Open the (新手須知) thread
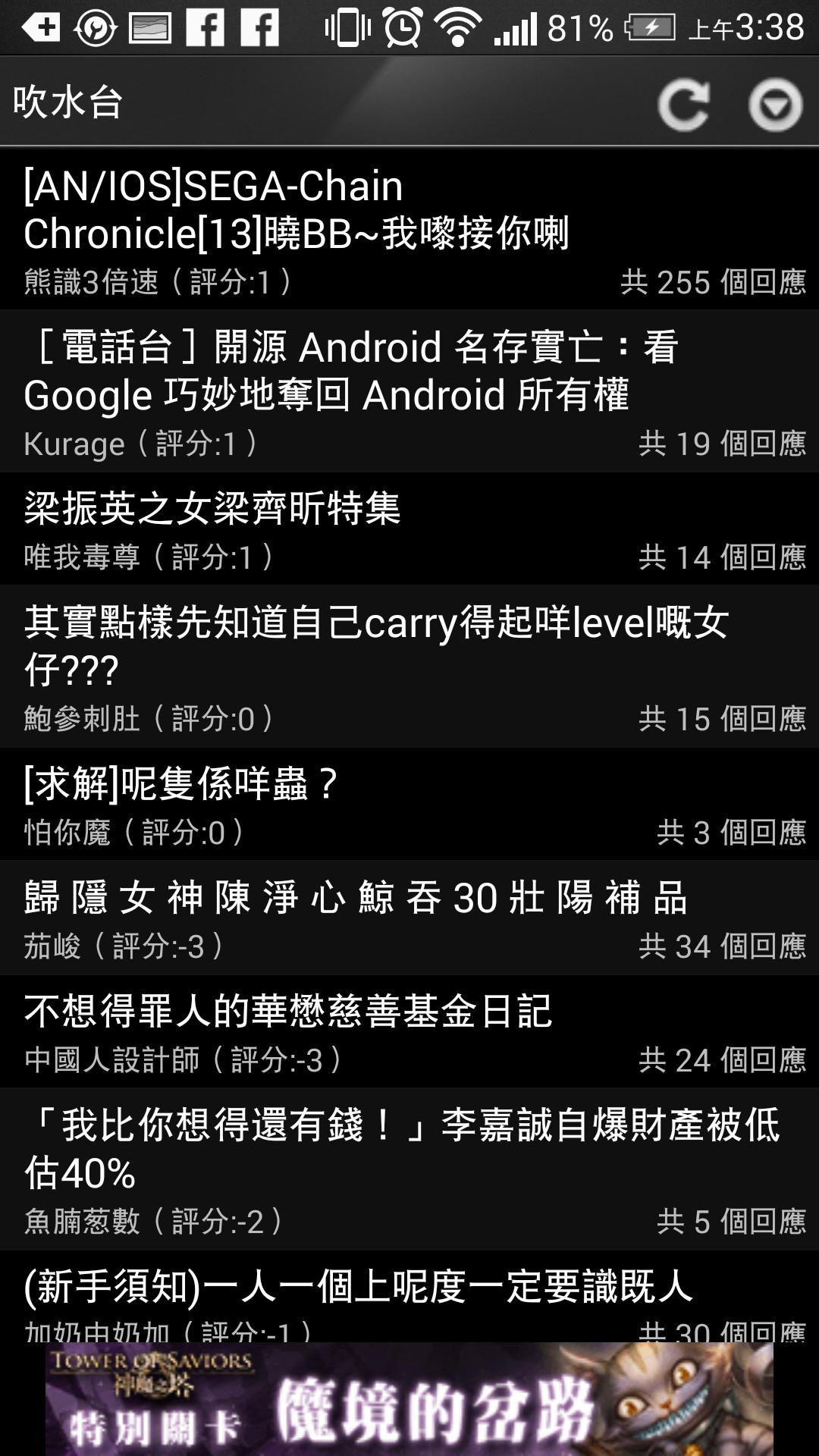The width and height of the screenshot is (819, 1456). (x=409, y=1297)
